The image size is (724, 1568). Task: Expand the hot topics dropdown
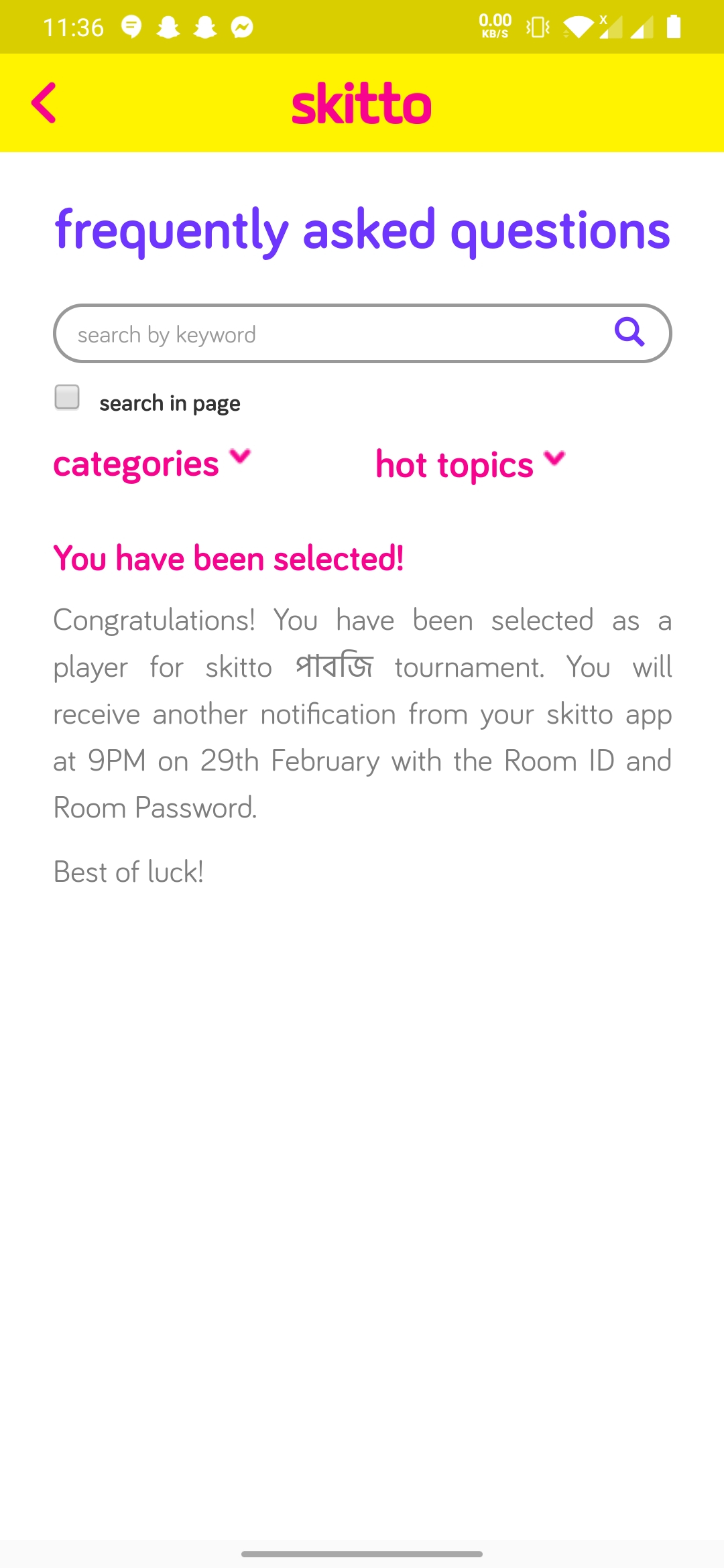[x=469, y=464]
